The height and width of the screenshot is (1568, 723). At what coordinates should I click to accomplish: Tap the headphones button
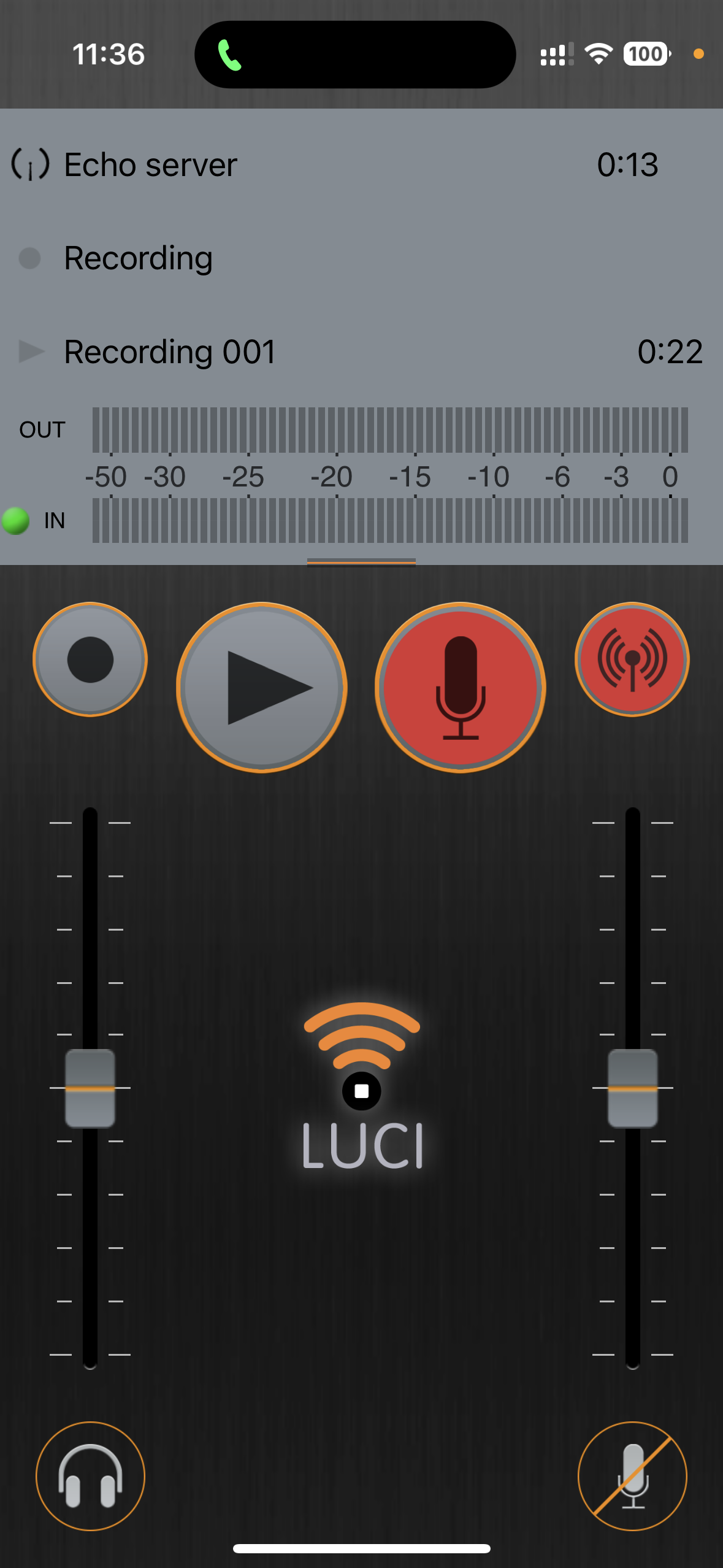(x=90, y=1475)
